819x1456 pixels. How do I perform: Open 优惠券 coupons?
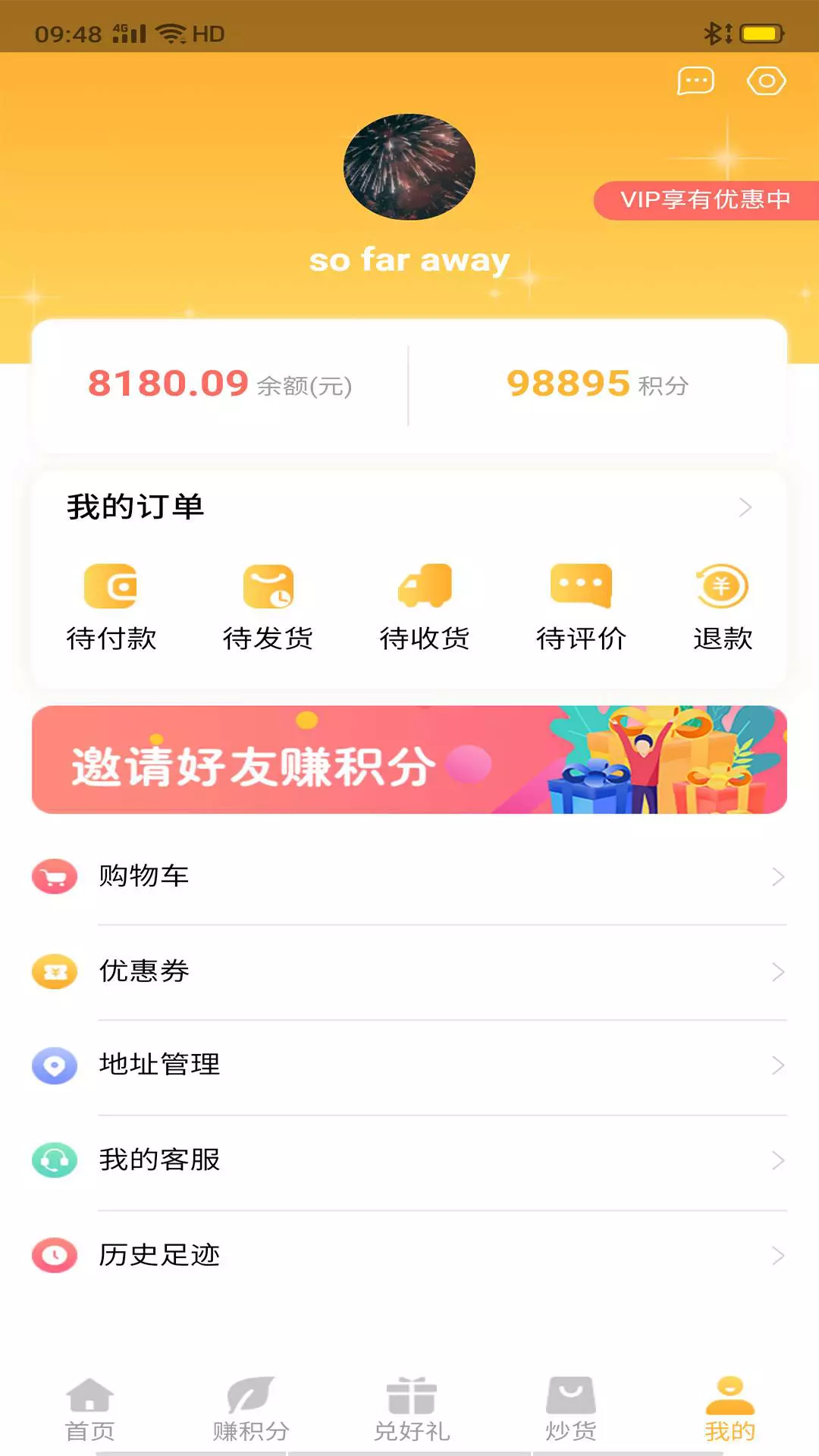[409, 971]
